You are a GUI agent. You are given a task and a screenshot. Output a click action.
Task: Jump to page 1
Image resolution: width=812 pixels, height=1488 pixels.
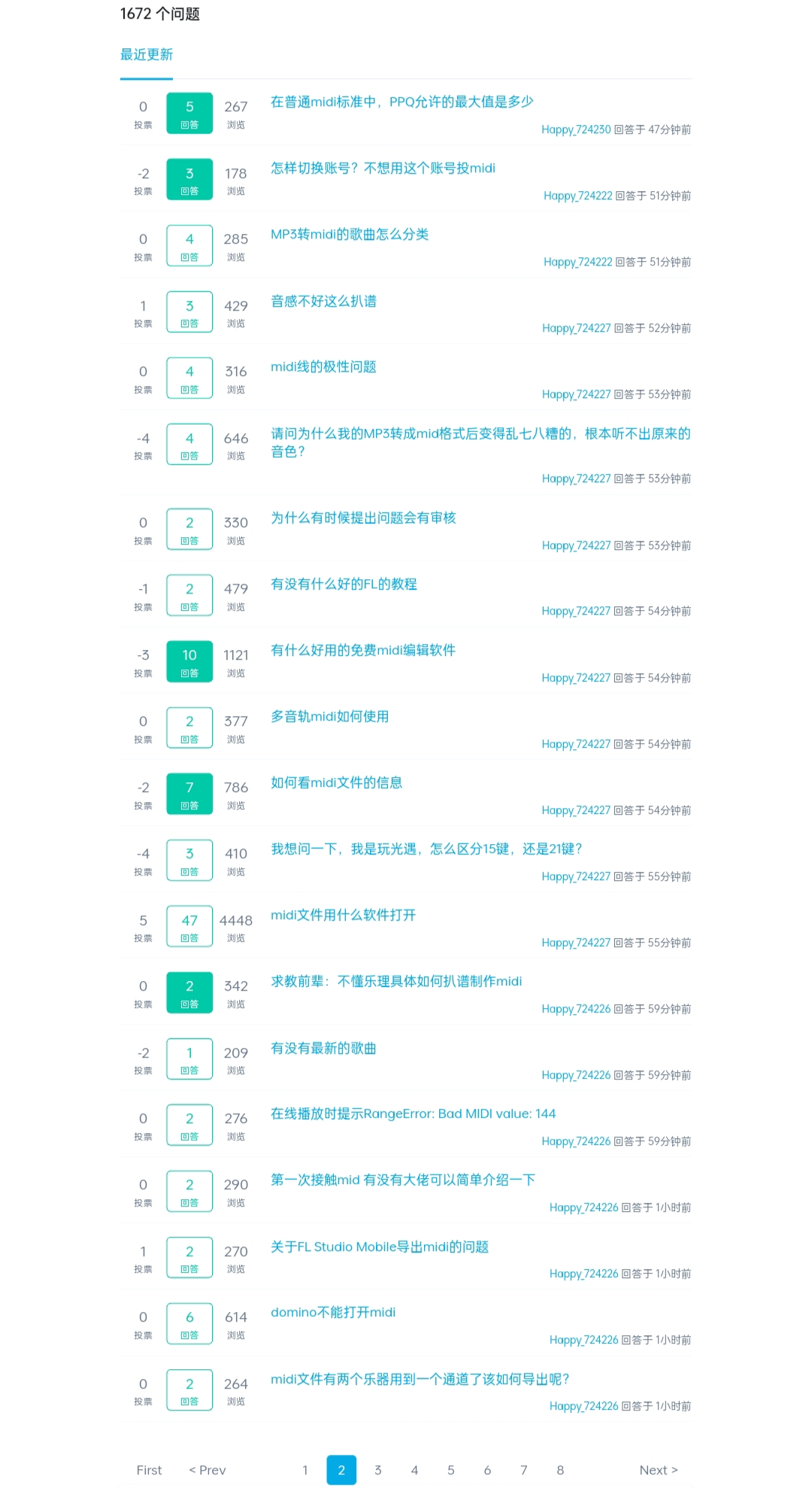pos(305,1470)
